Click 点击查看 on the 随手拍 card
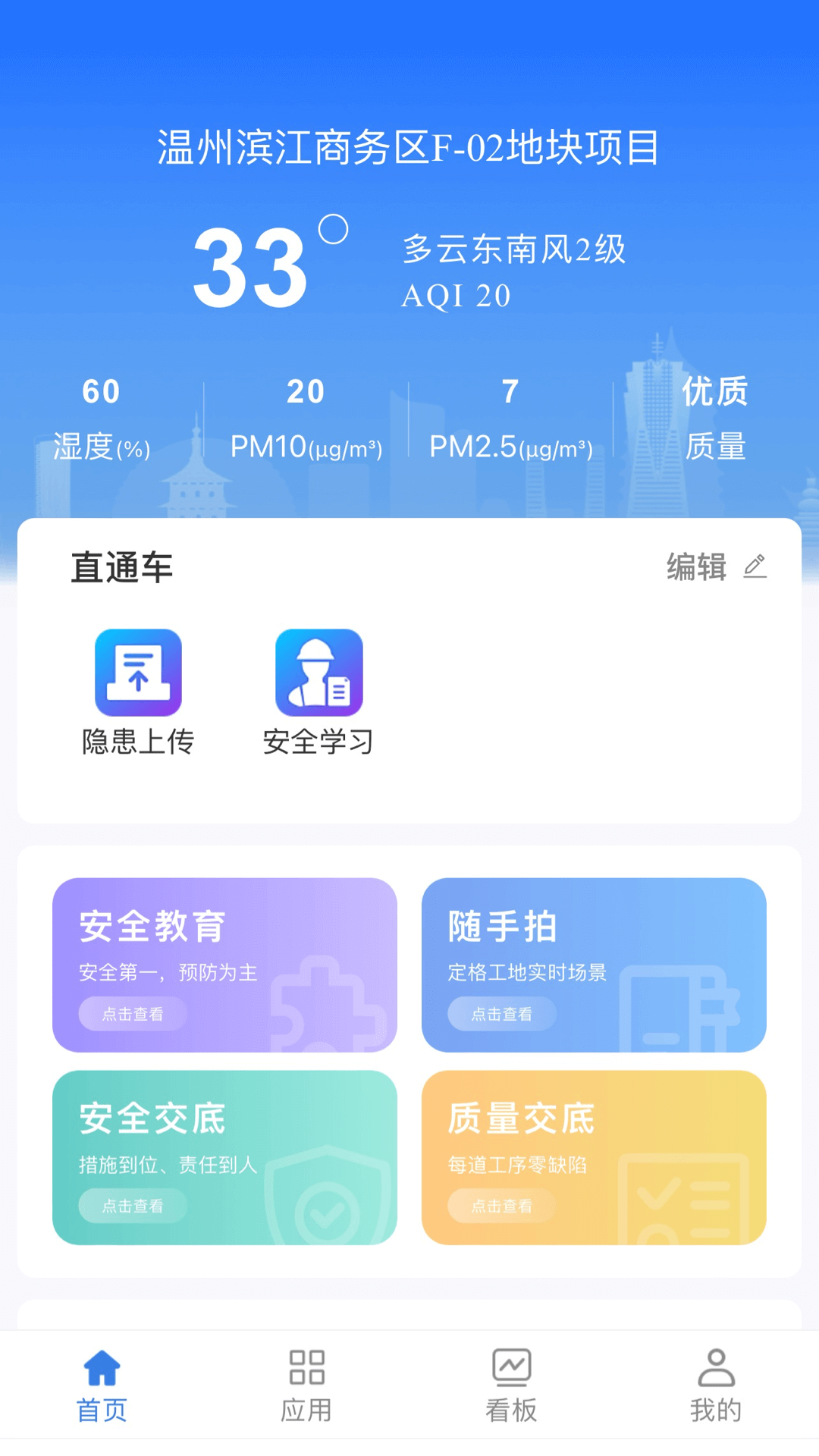 click(x=502, y=1015)
